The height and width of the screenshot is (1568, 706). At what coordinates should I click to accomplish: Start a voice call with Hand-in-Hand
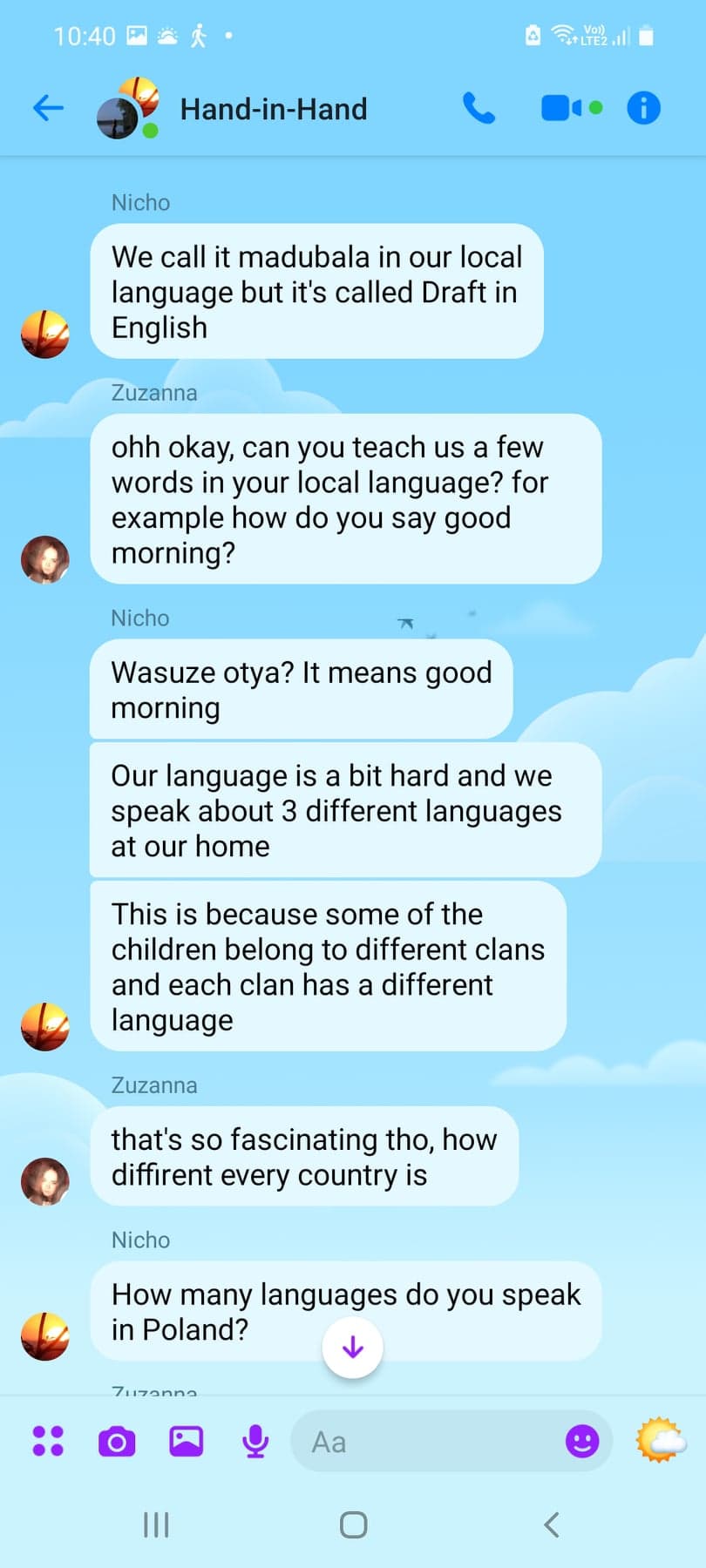(479, 108)
